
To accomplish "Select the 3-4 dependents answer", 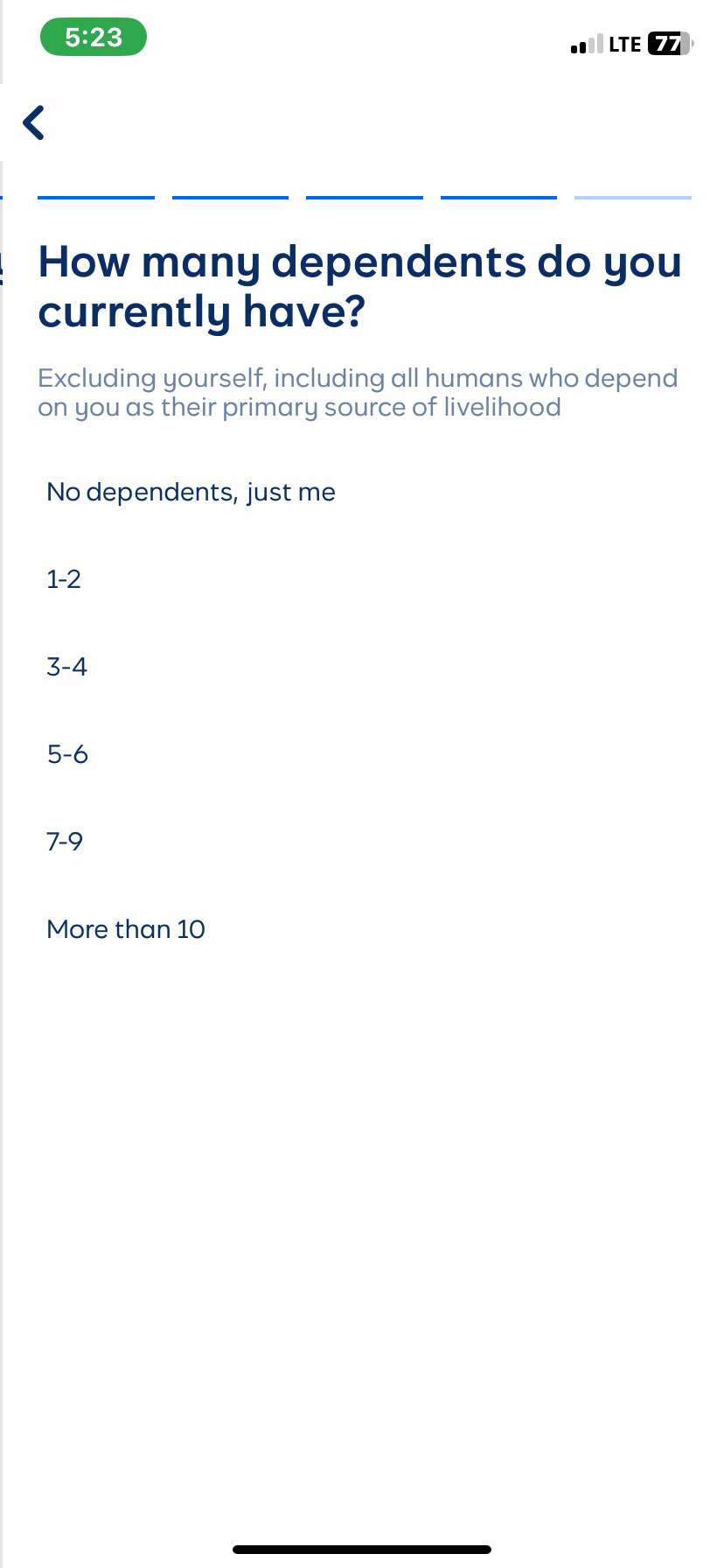I will click(x=67, y=667).
